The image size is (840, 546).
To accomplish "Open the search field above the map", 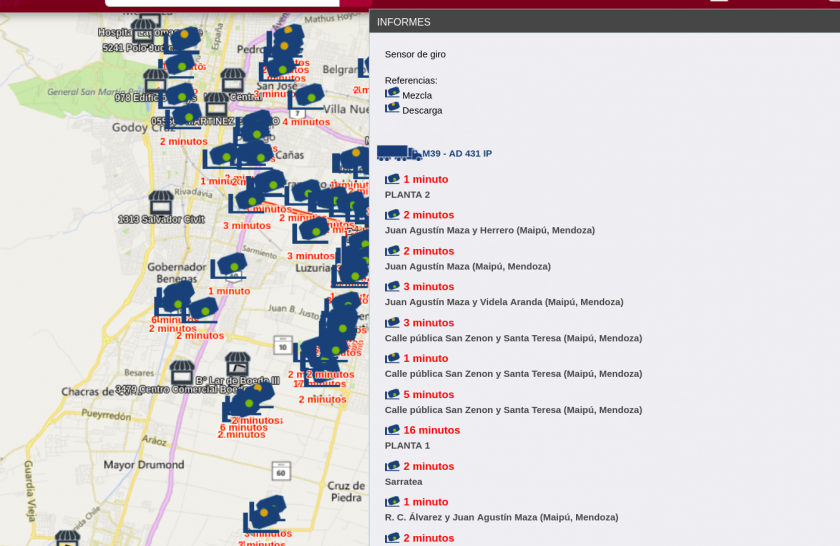I will (220, 3).
